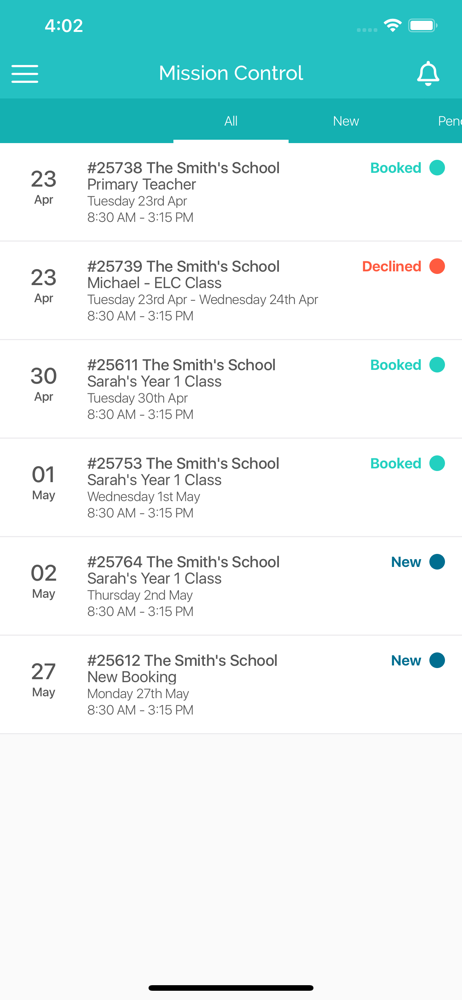Switch to the partially visible Pending tab
462x1000 pixels.
click(449, 121)
